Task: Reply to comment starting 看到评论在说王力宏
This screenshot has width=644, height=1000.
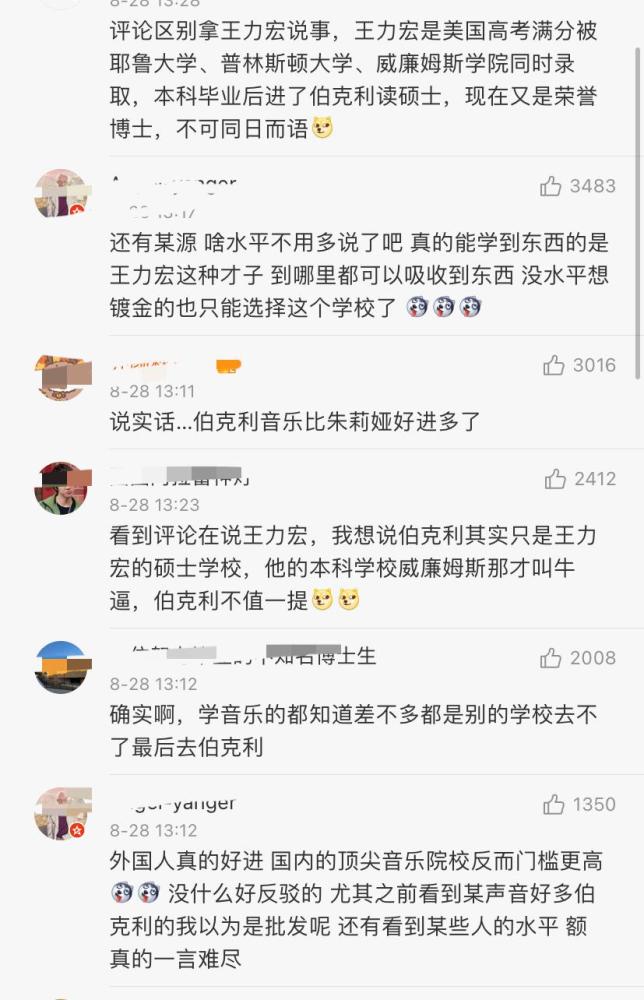Action: 351,568
